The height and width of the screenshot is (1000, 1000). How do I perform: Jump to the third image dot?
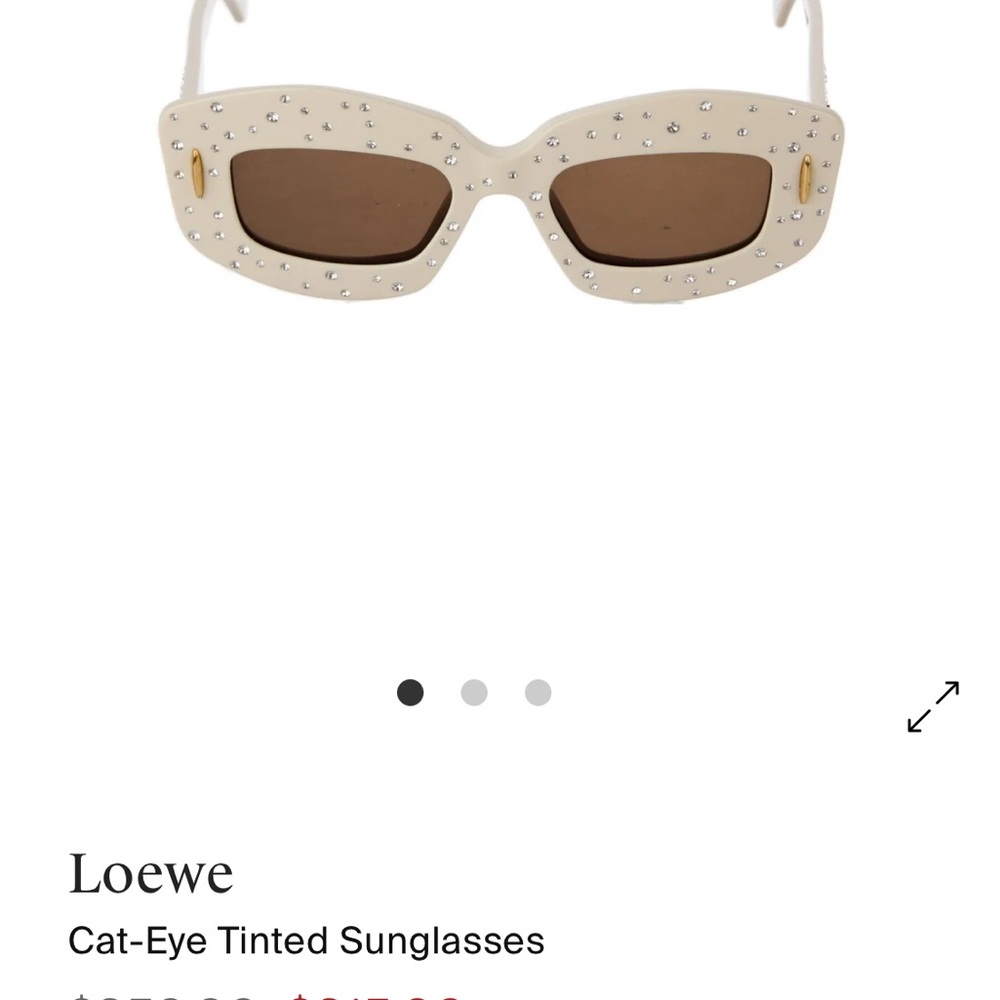point(538,692)
